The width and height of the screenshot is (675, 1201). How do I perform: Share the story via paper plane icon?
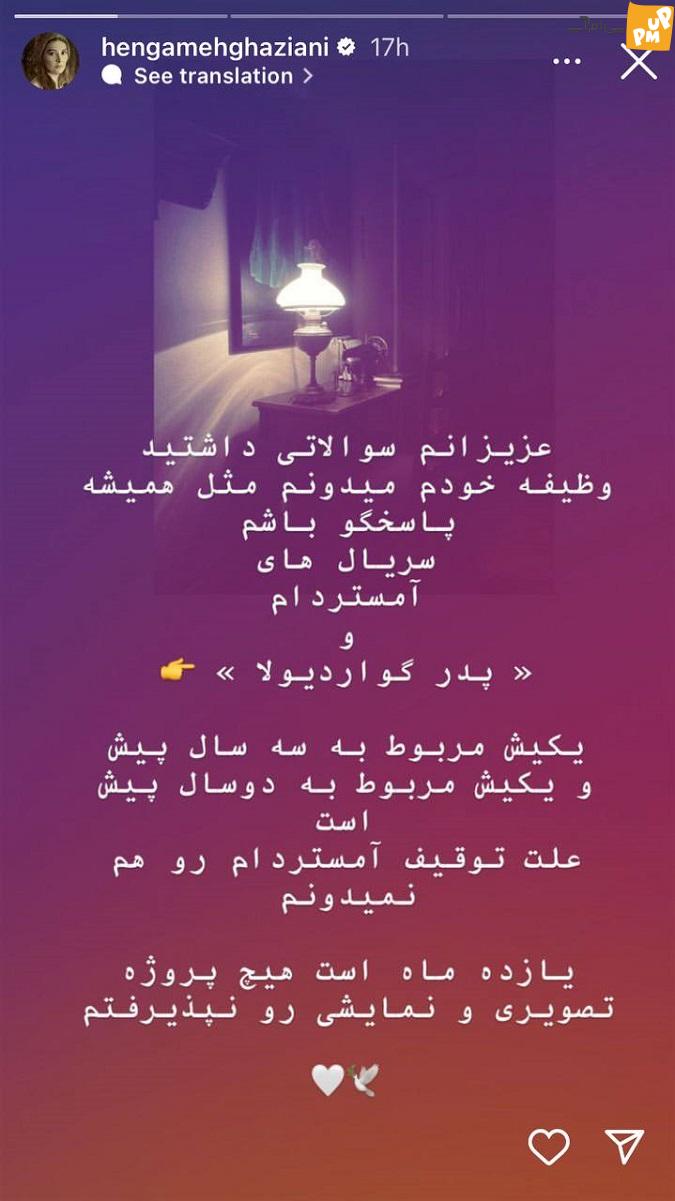pos(625,1146)
